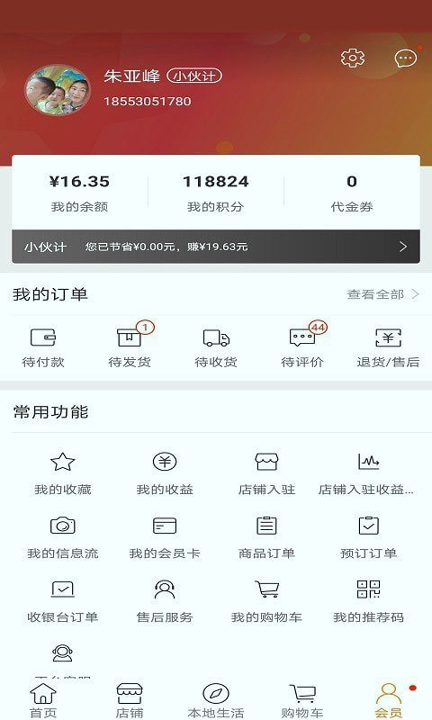Tap the profile avatar photo
This screenshot has width=432, height=720.
coord(57,90)
